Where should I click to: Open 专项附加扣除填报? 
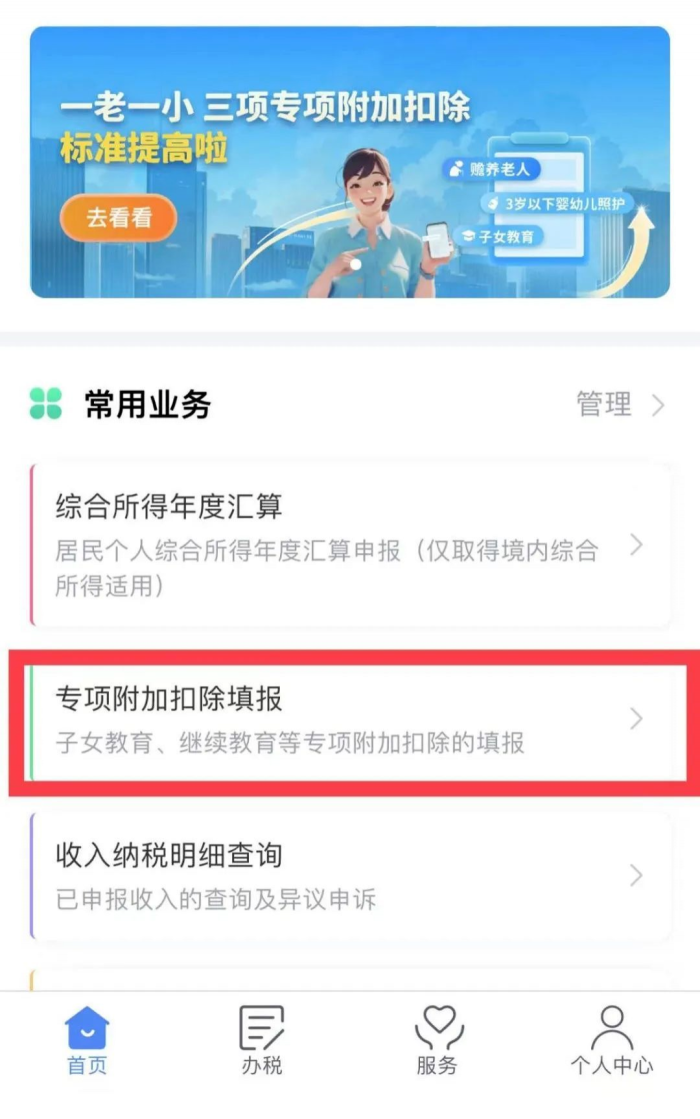tap(350, 719)
